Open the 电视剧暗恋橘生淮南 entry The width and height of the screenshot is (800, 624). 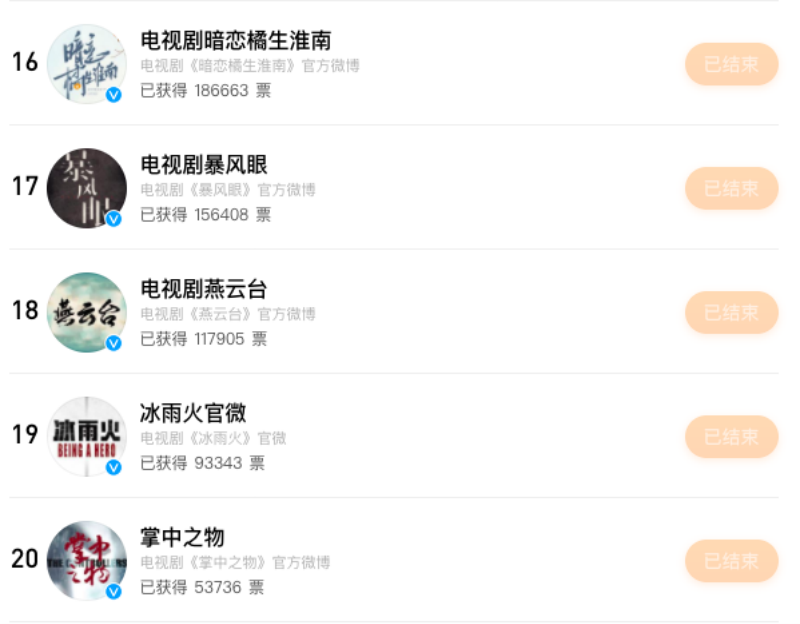[235, 41]
